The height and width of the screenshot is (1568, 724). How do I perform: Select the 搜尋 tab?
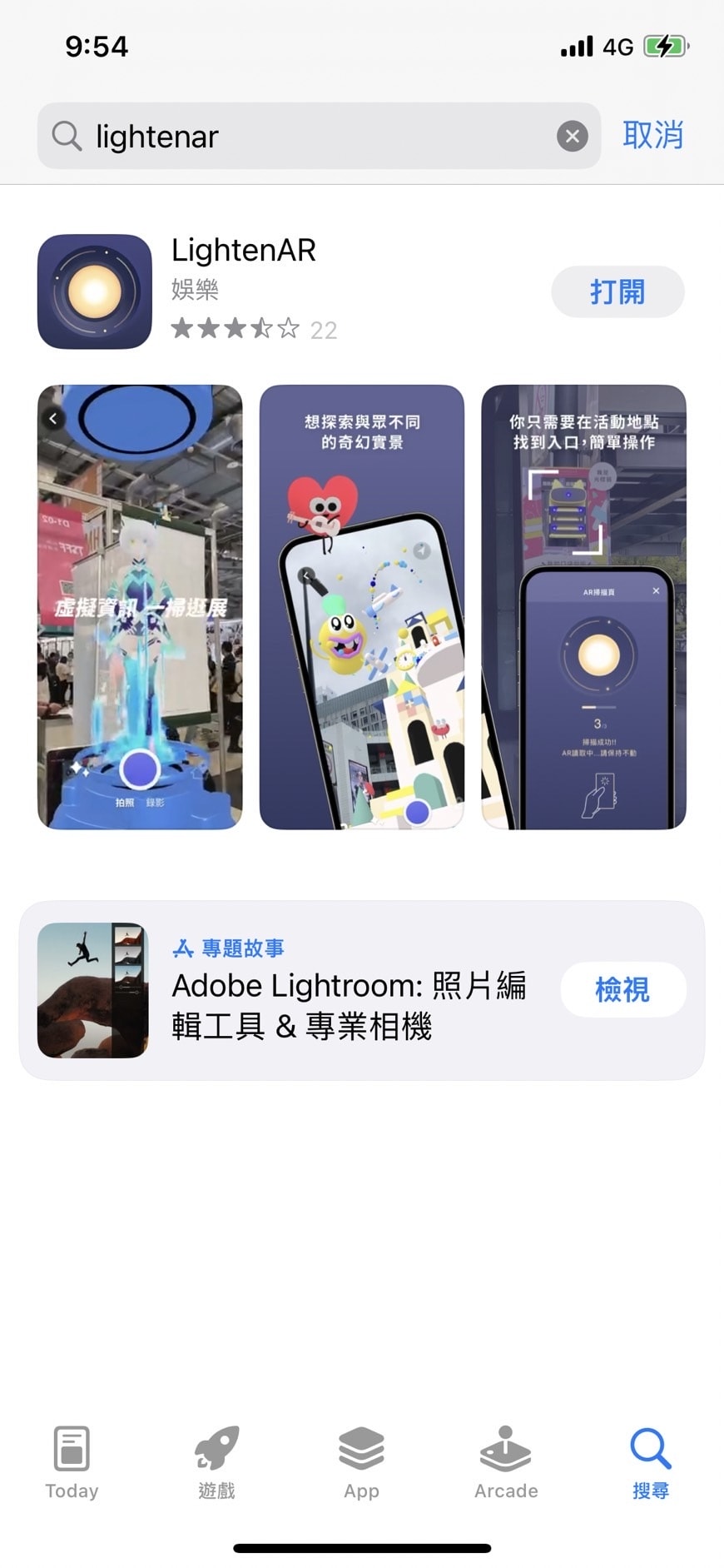[650, 1462]
